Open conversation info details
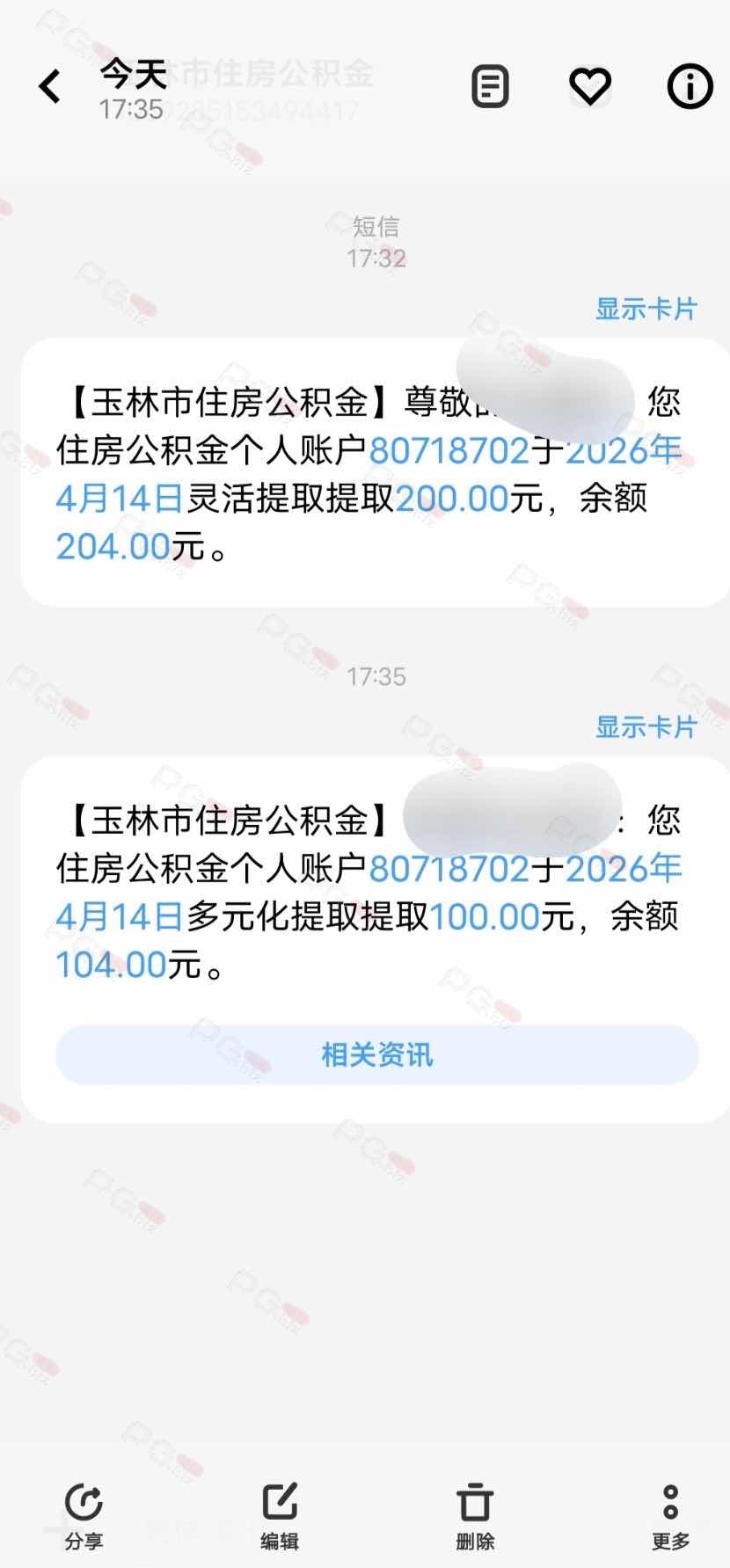Viewport: 730px width, 1568px height. pos(690,86)
